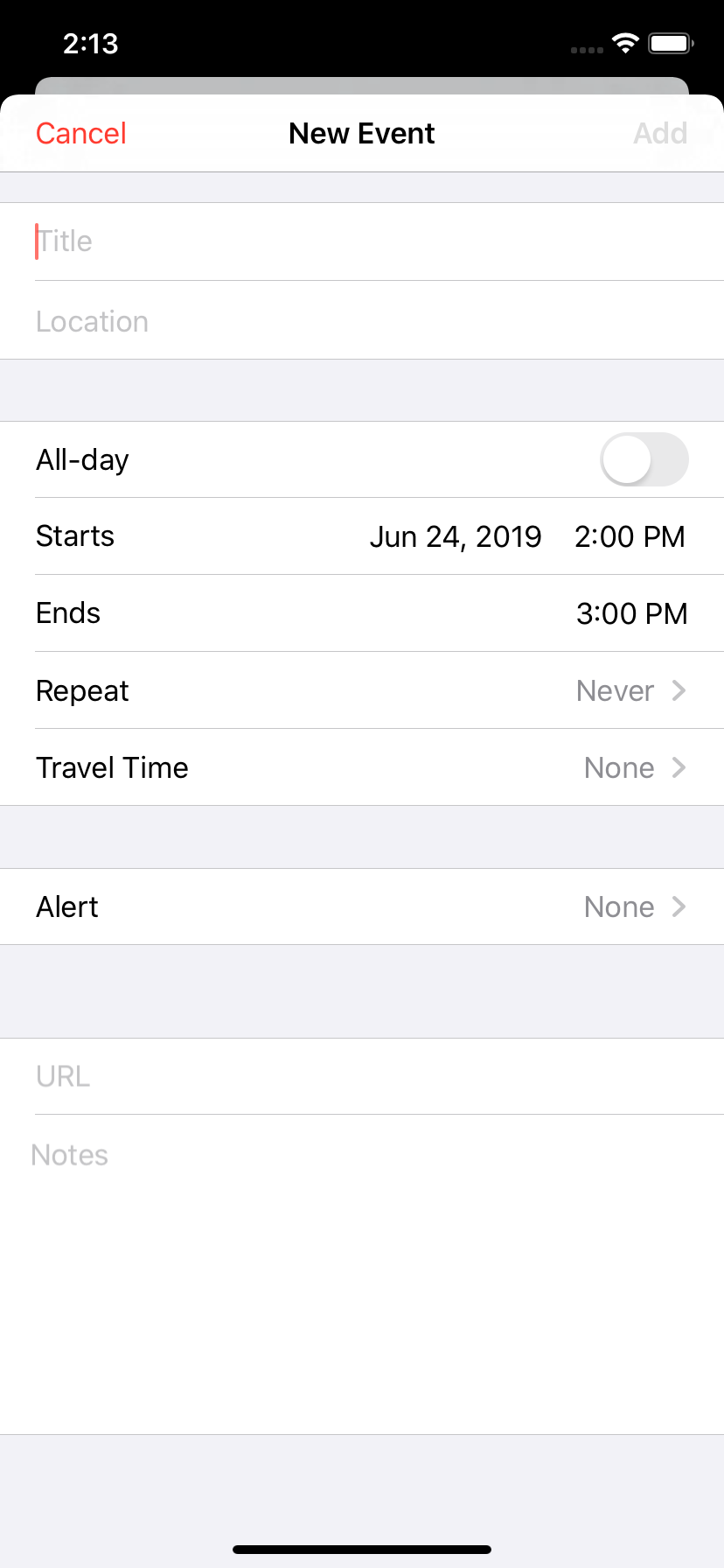Image resolution: width=724 pixels, height=1568 pixels.
Task: Select the start date Jun 24, 2019
Action: pos(456,535)
